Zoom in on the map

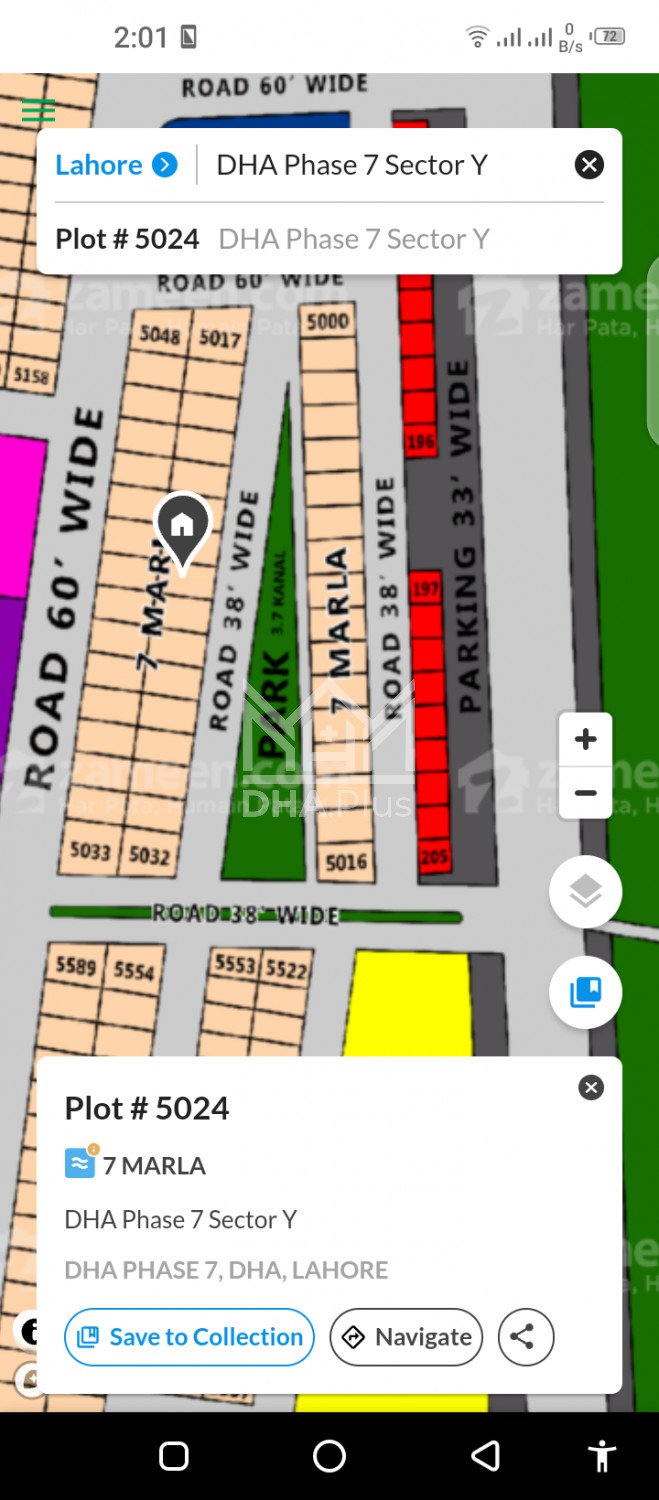click(585, 740)
